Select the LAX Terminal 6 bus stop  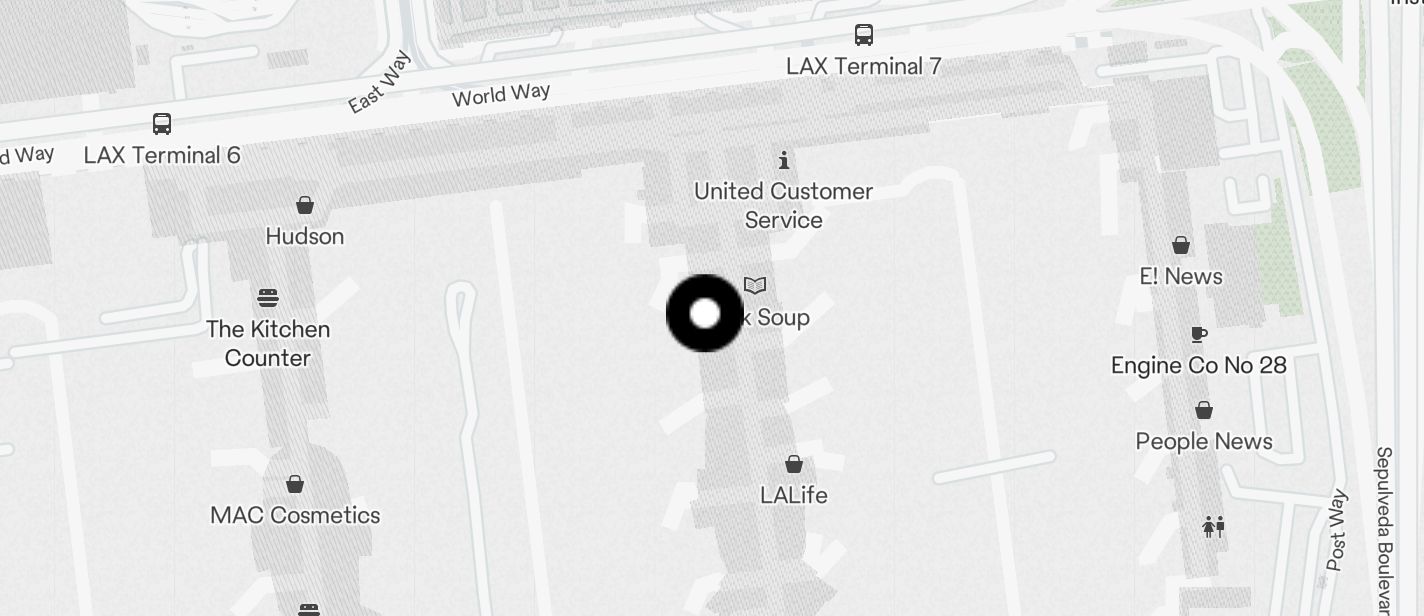[162, 124]
